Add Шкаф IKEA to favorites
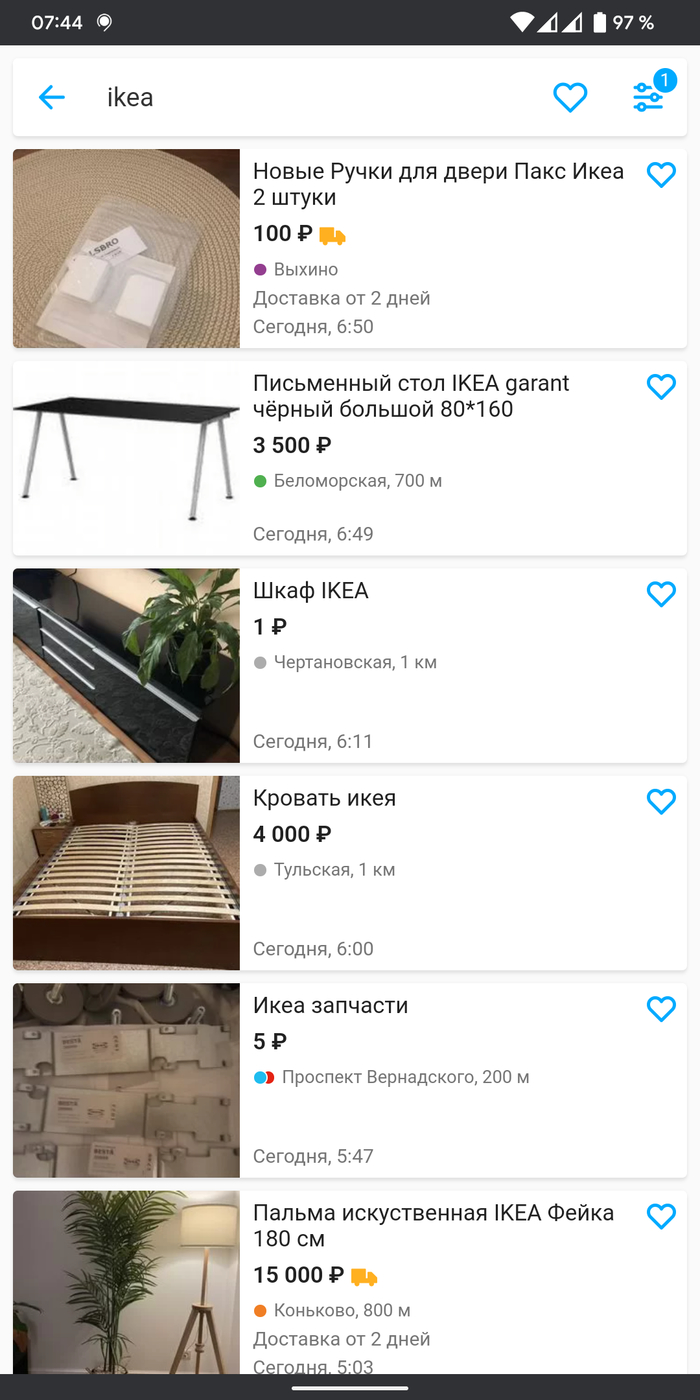 pyautogui.click(x=661, y=594)
